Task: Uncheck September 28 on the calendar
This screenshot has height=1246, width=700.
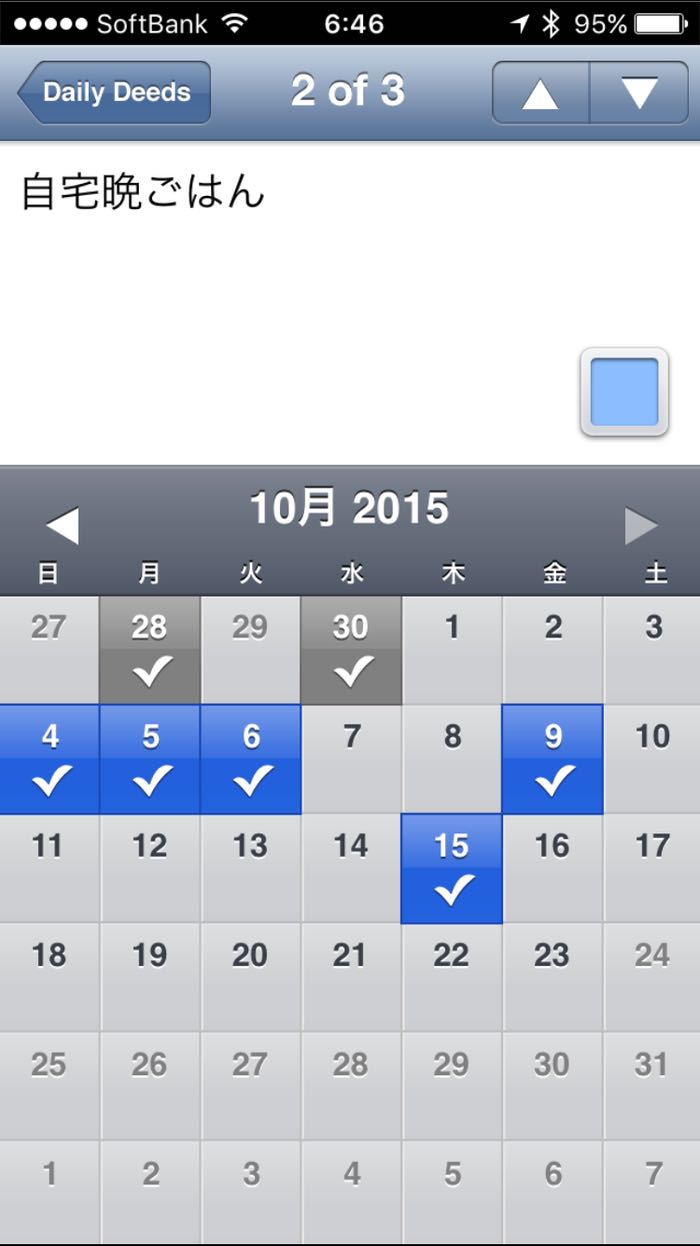Action: (x=150, y=650)
